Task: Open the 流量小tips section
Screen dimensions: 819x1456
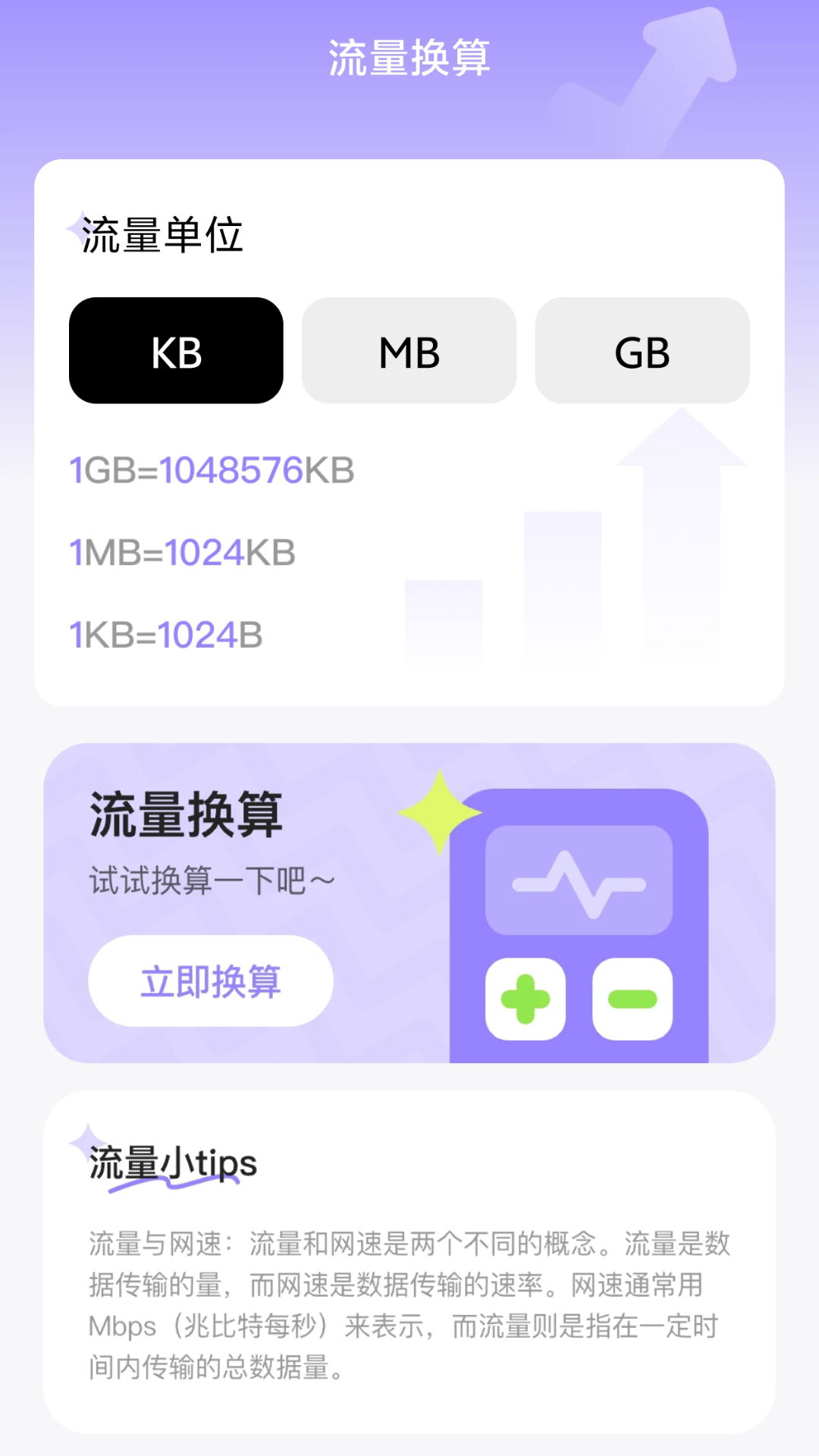Action: click(x=171, y=1164)
